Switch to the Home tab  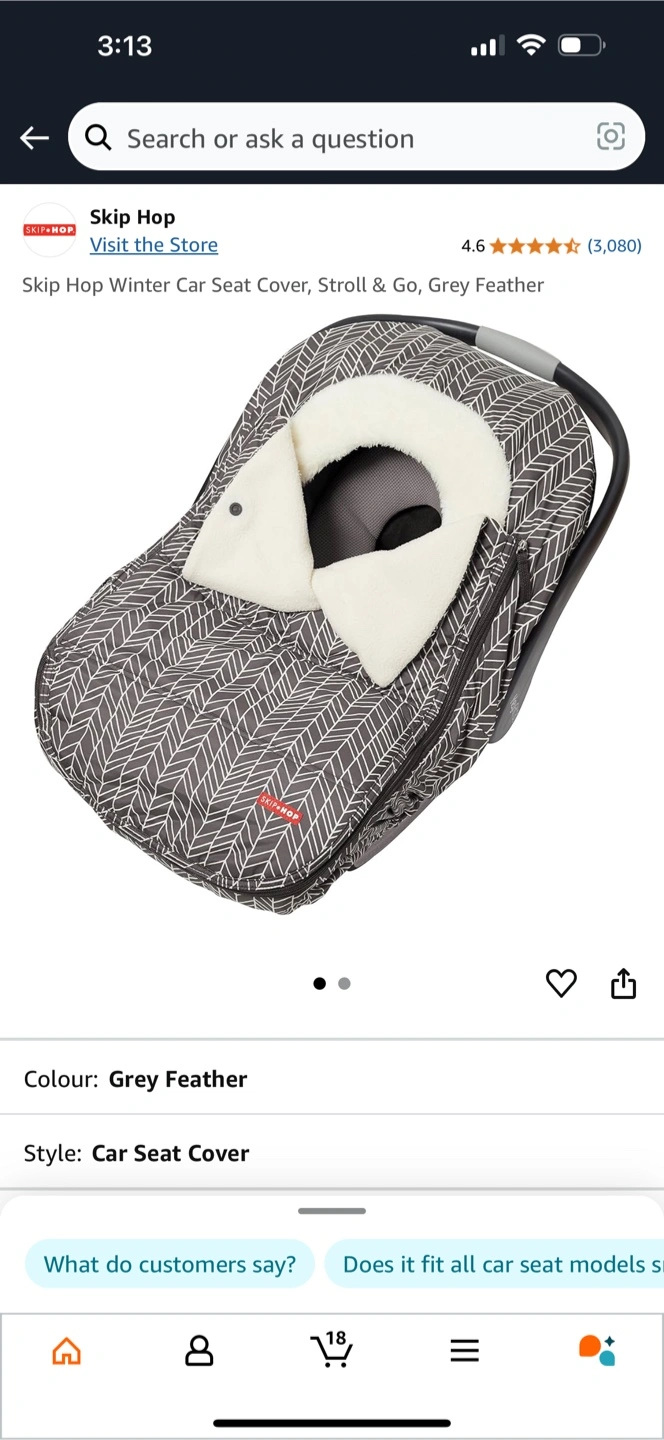(66, 1351)
